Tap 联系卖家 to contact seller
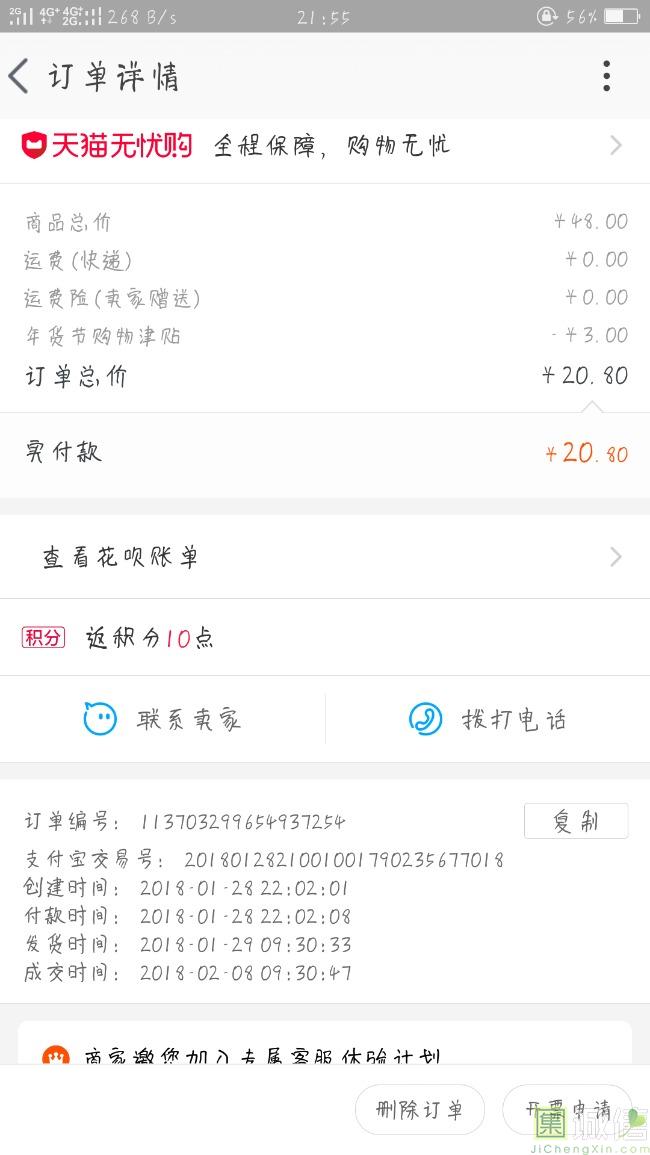The width and height of the screenshot is (650, 1155). tap(163, 719)
